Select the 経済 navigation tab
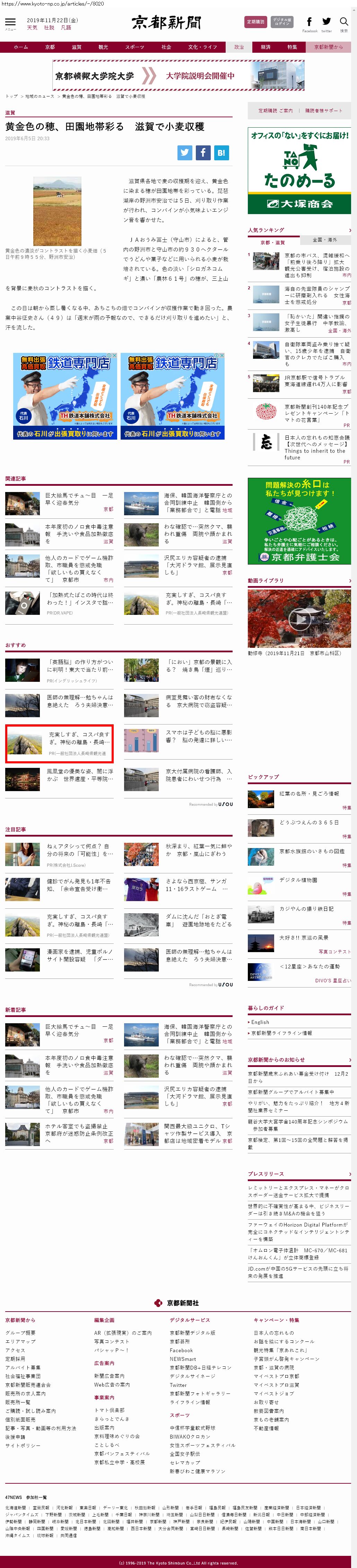Image resolution: width=357 pixels, height=1568 pixels. tap(265, 47)
